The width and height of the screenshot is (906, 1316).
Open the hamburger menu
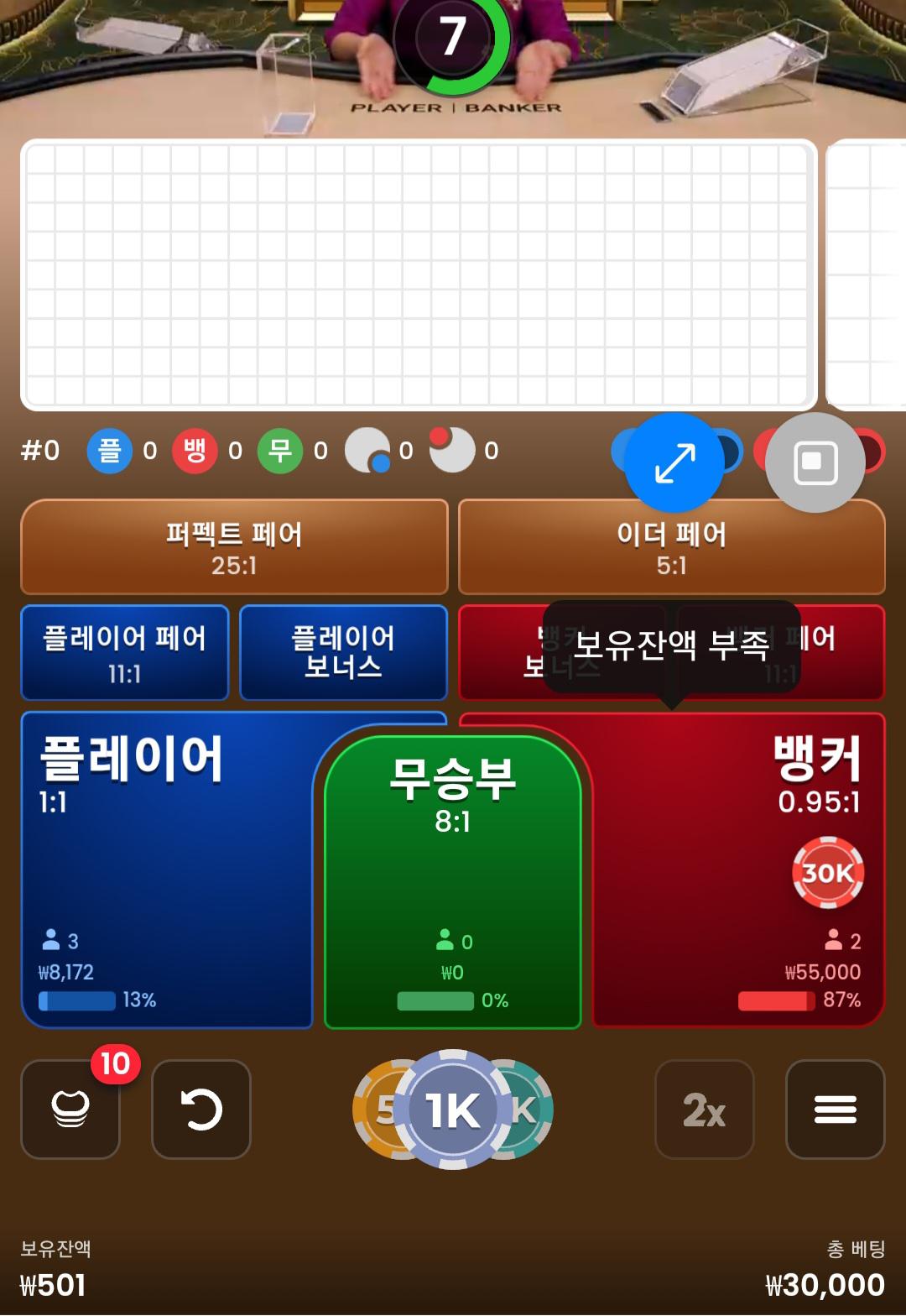pyautogui.click(x=835, y=1109)
